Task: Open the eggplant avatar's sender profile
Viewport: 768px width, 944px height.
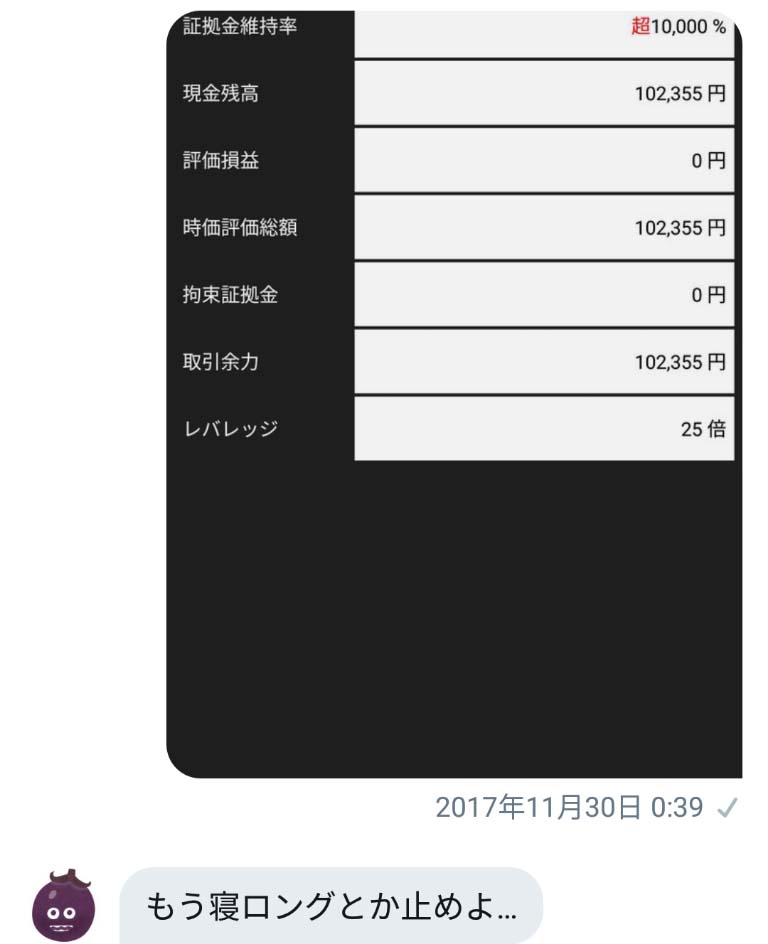Action: coord(64,906)
